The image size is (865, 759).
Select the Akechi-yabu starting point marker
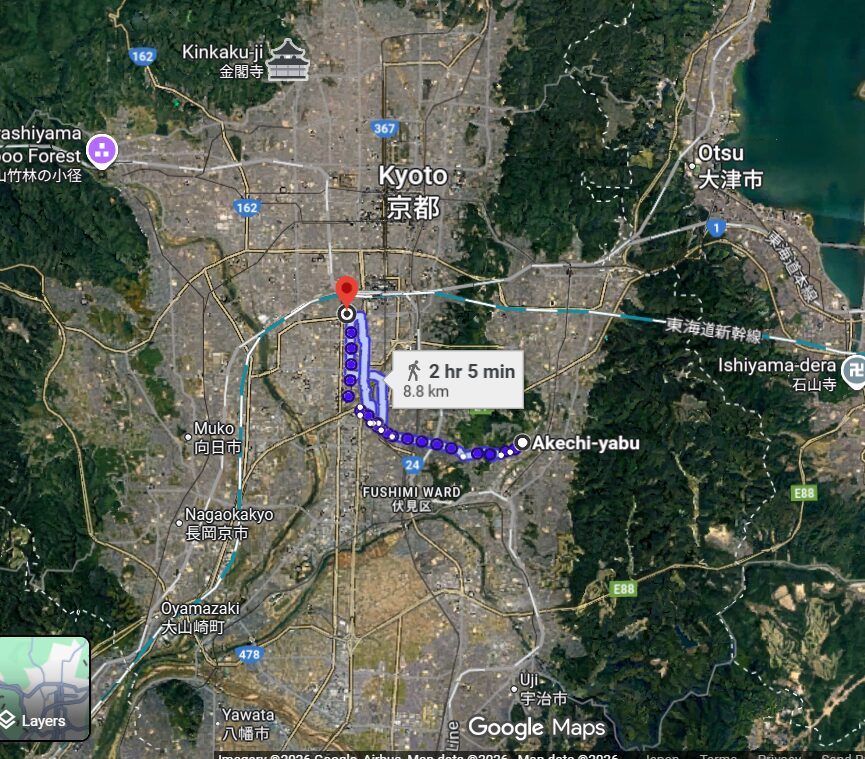coord(522,443)
